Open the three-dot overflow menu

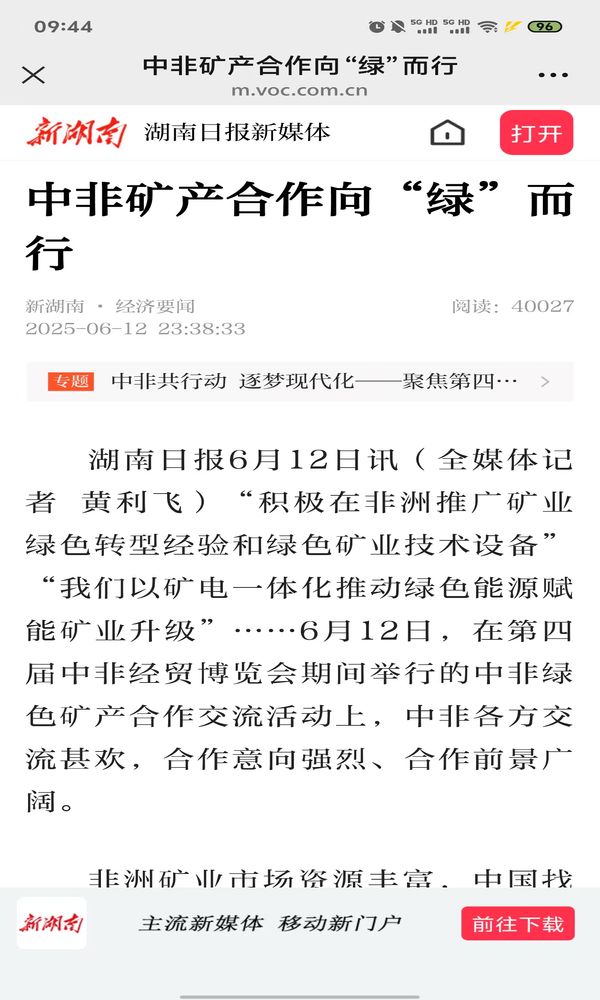552,75
